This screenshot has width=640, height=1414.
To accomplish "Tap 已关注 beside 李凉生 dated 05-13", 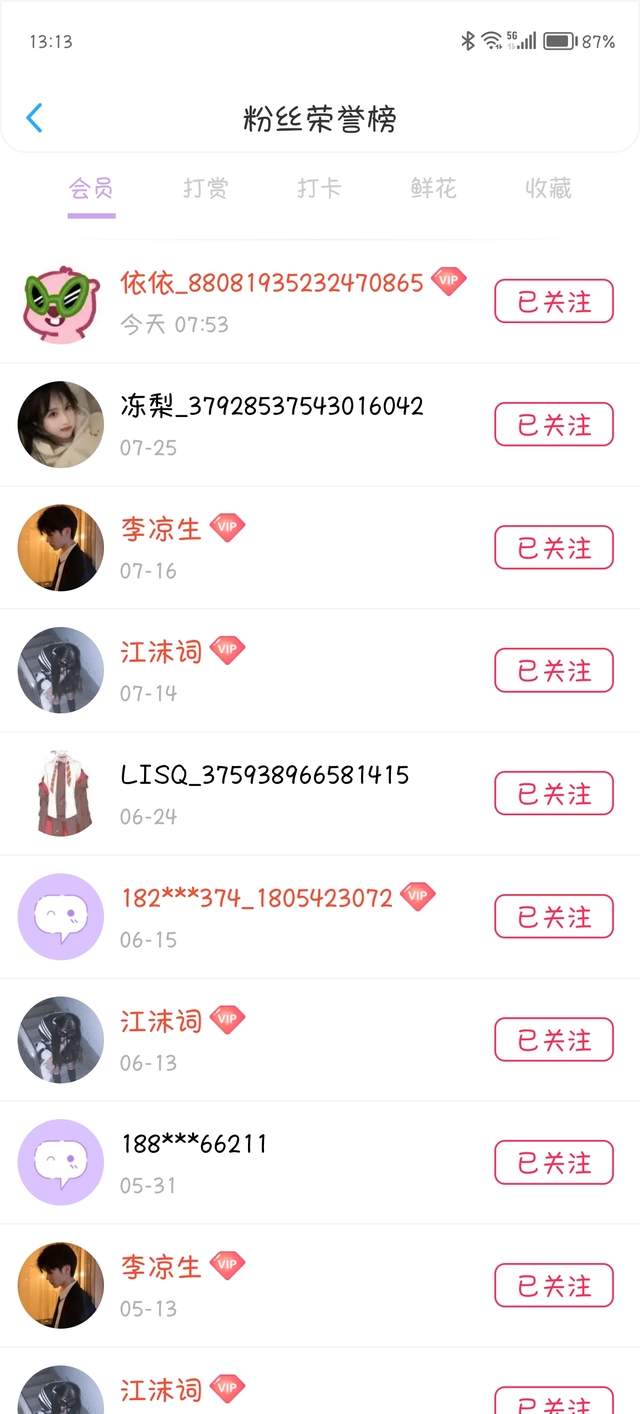I will pyautogui.click(x=554, y=1286).
